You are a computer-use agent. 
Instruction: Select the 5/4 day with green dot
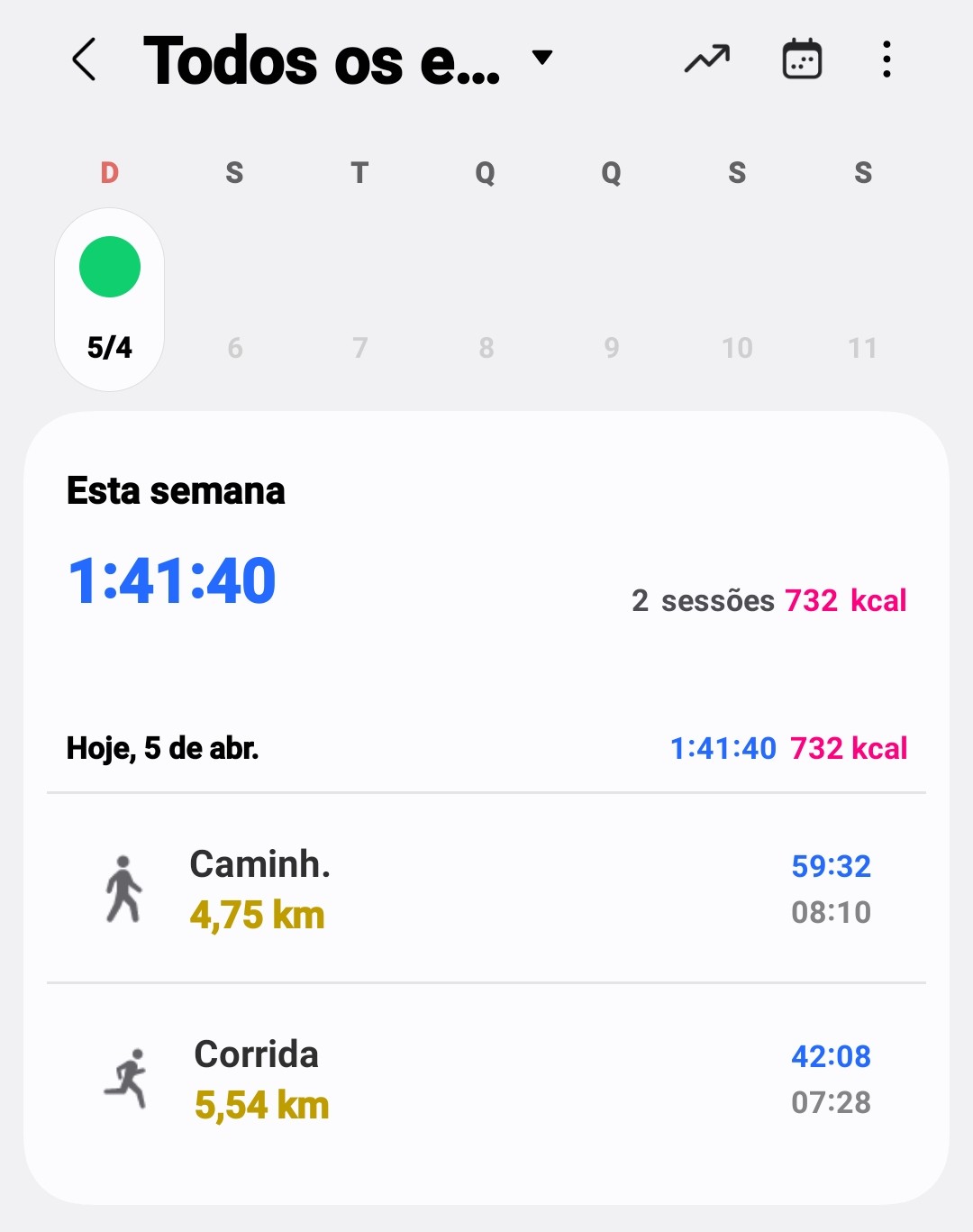110,299
